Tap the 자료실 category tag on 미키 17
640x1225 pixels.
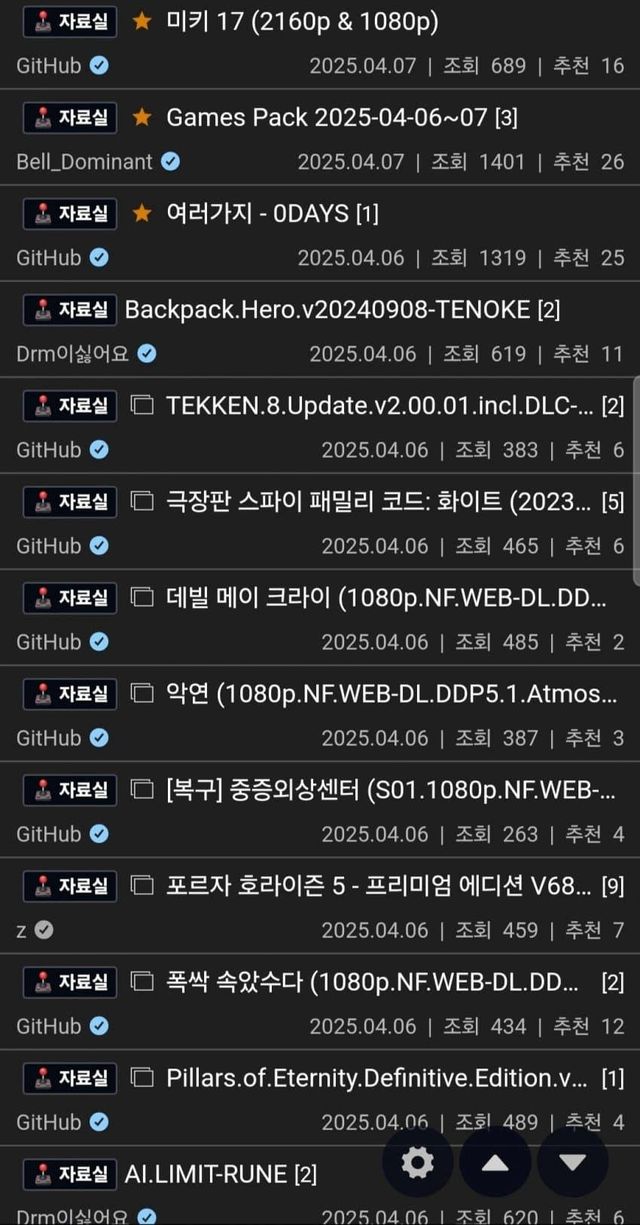(x=70, y=21)
